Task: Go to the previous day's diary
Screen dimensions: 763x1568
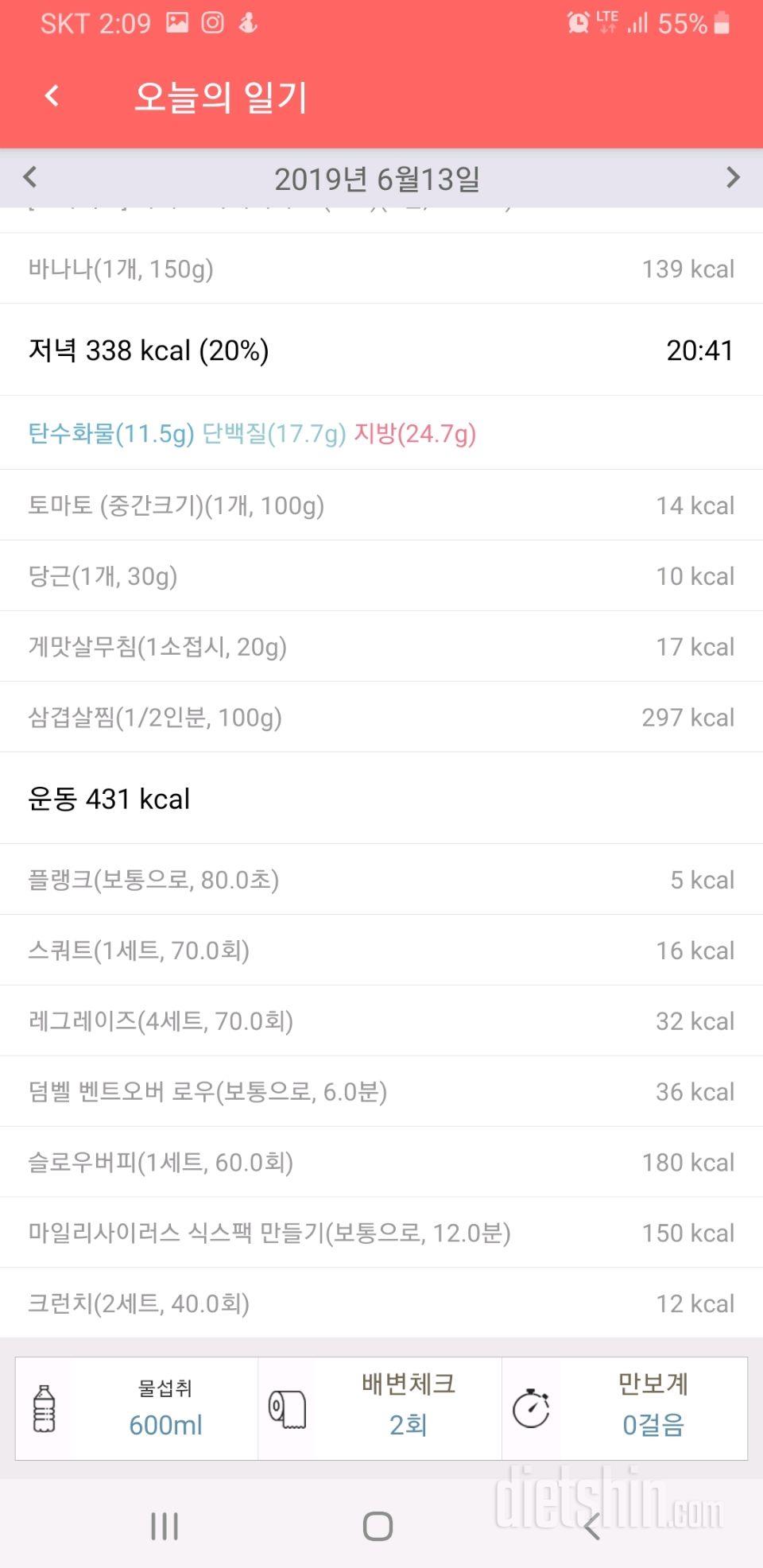Action: coord(30,177)
